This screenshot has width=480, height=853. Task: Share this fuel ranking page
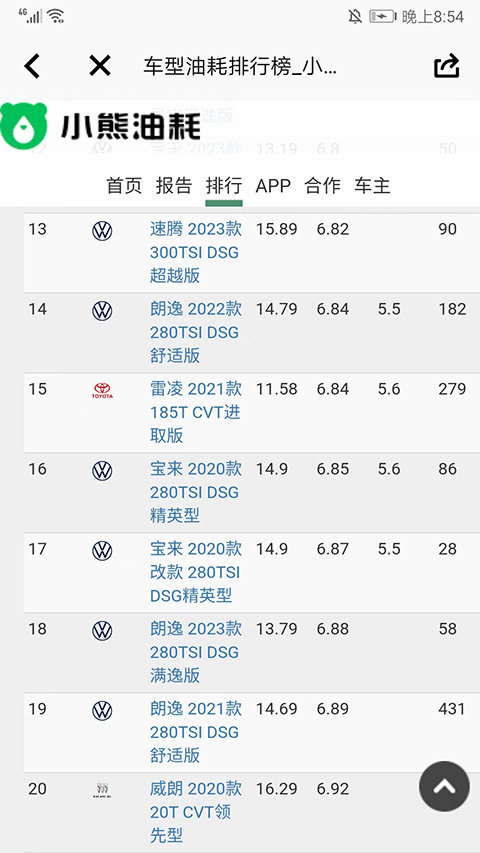pyautogui.click(x=447, y=66)
